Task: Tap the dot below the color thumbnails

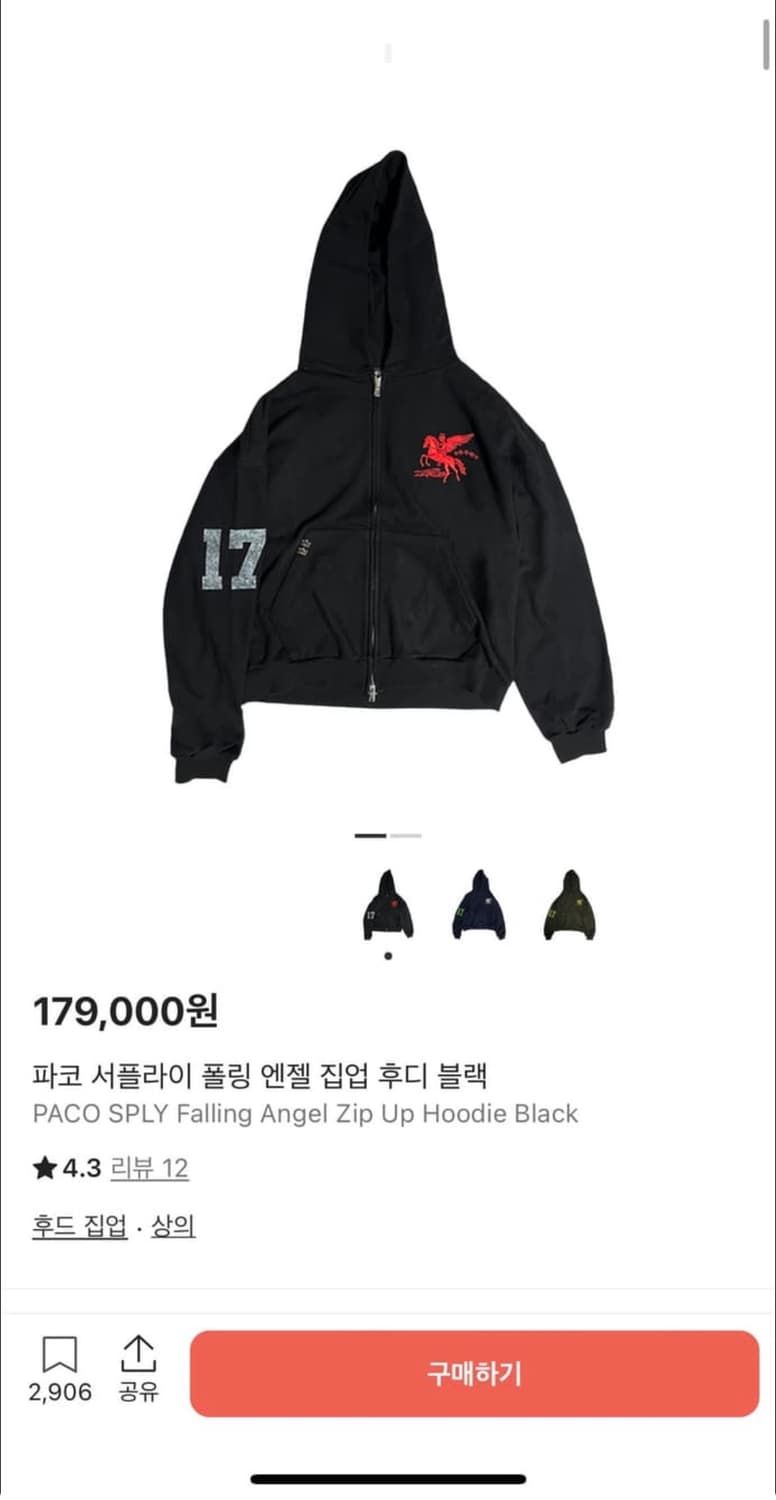Action: (x=390, y=956)
